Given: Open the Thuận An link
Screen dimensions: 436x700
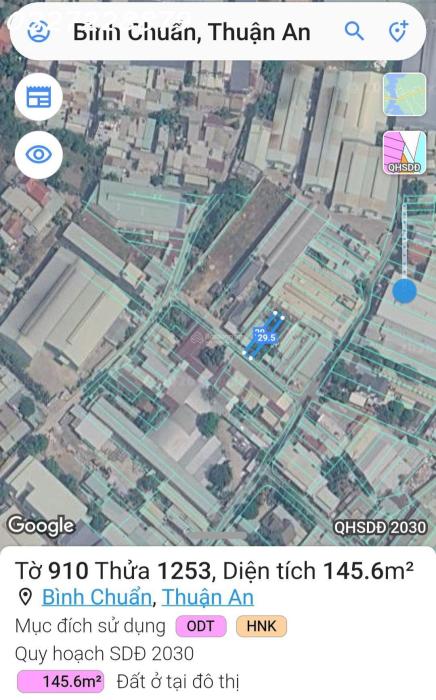Looking at the screenshot, I should click(x=208, y=597).
